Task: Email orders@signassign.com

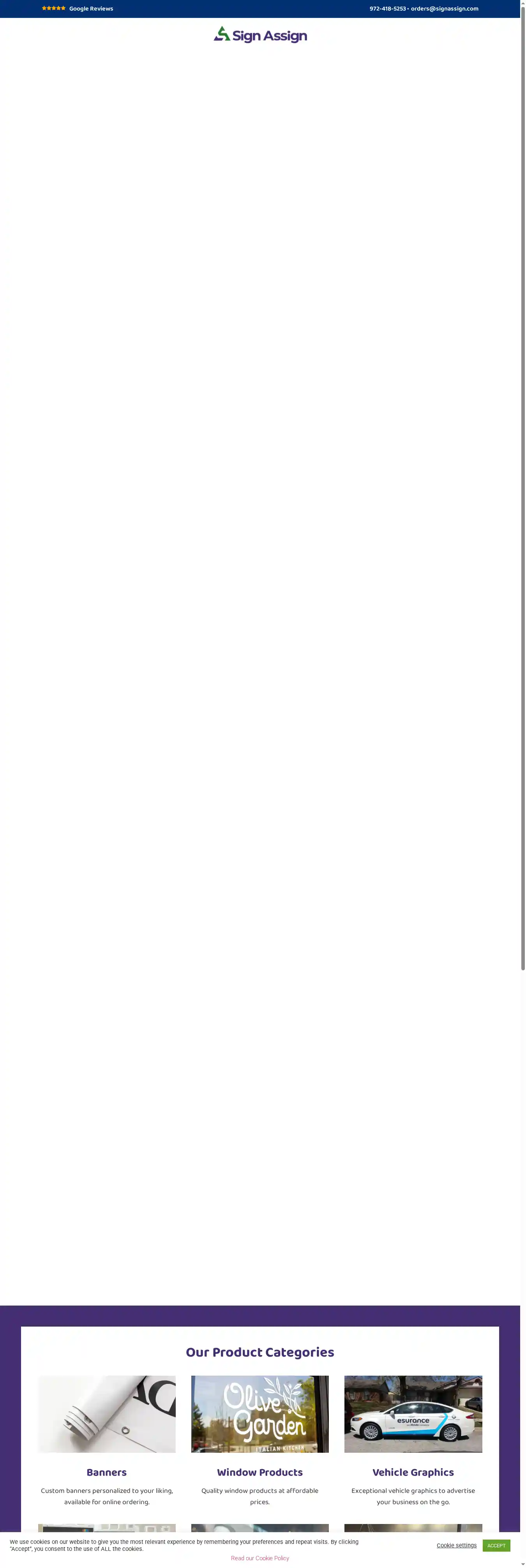Action: pyautogui.click(x=445, y=9)
